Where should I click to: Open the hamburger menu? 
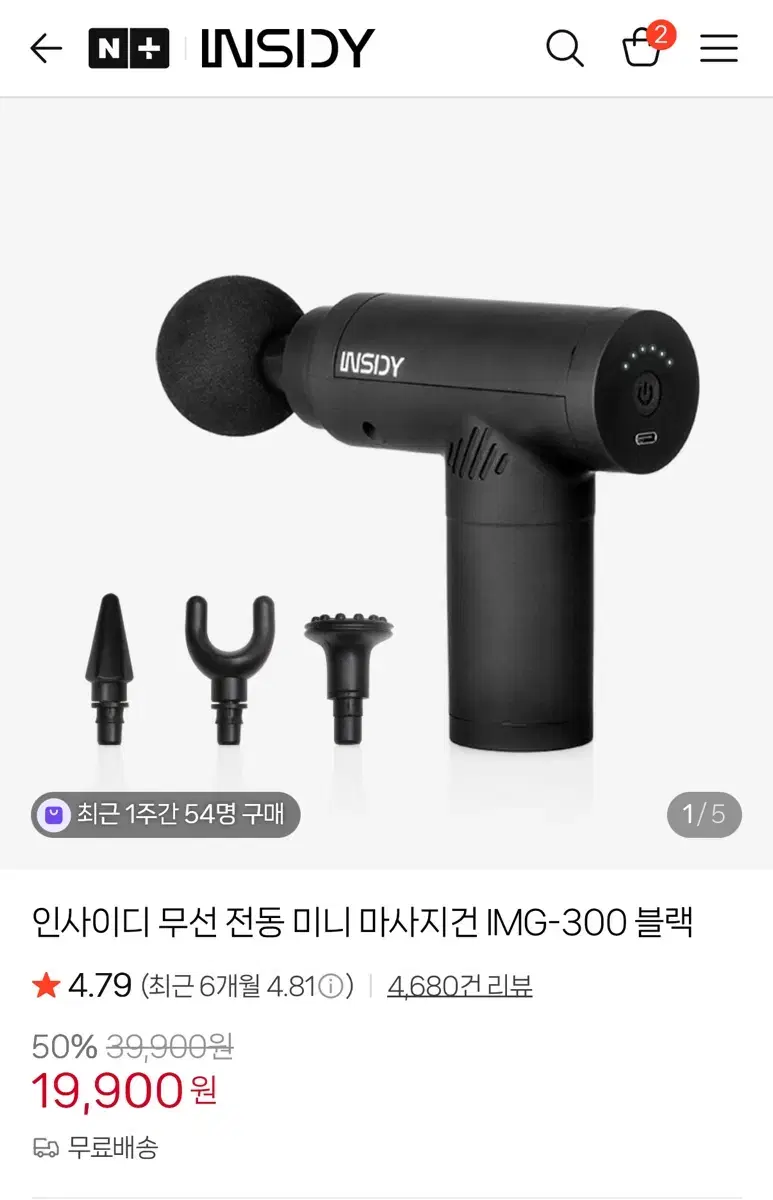click(x=718, y=49)
